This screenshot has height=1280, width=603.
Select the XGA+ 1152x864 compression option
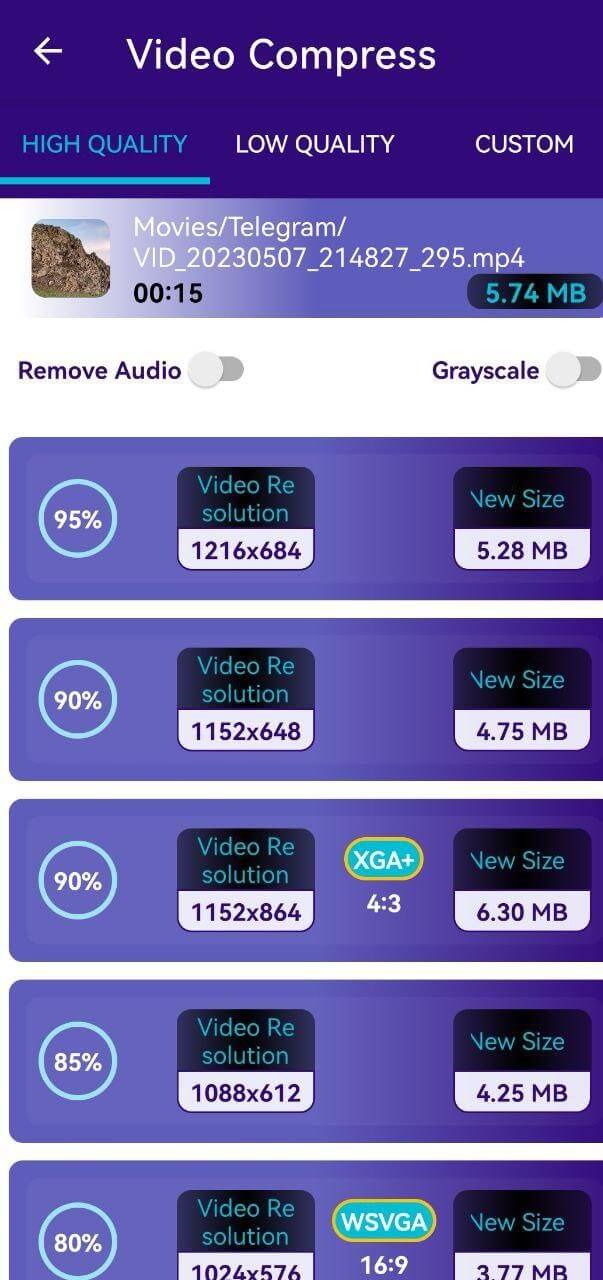[305, 880]
